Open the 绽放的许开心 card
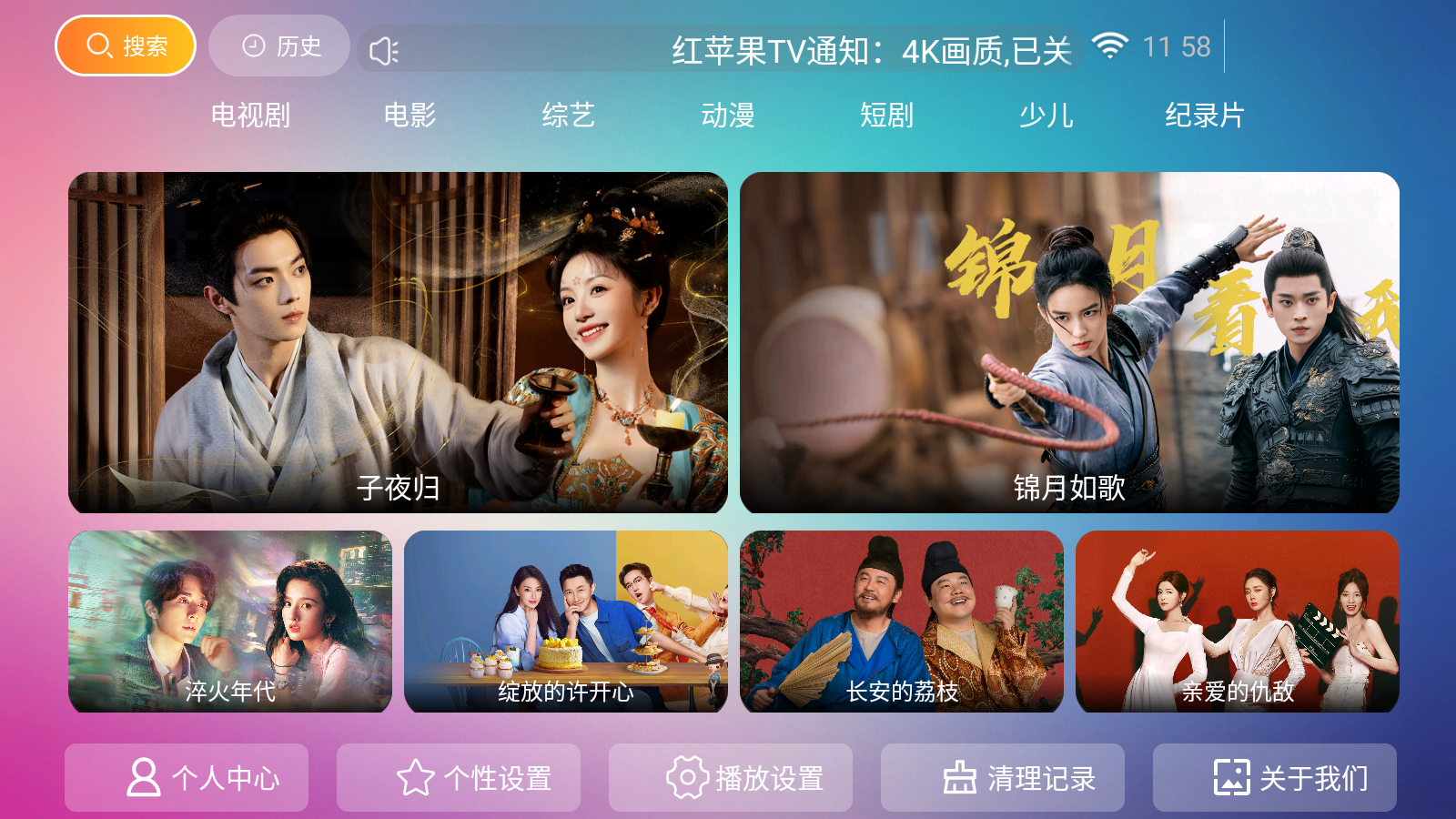 (566, 622)
